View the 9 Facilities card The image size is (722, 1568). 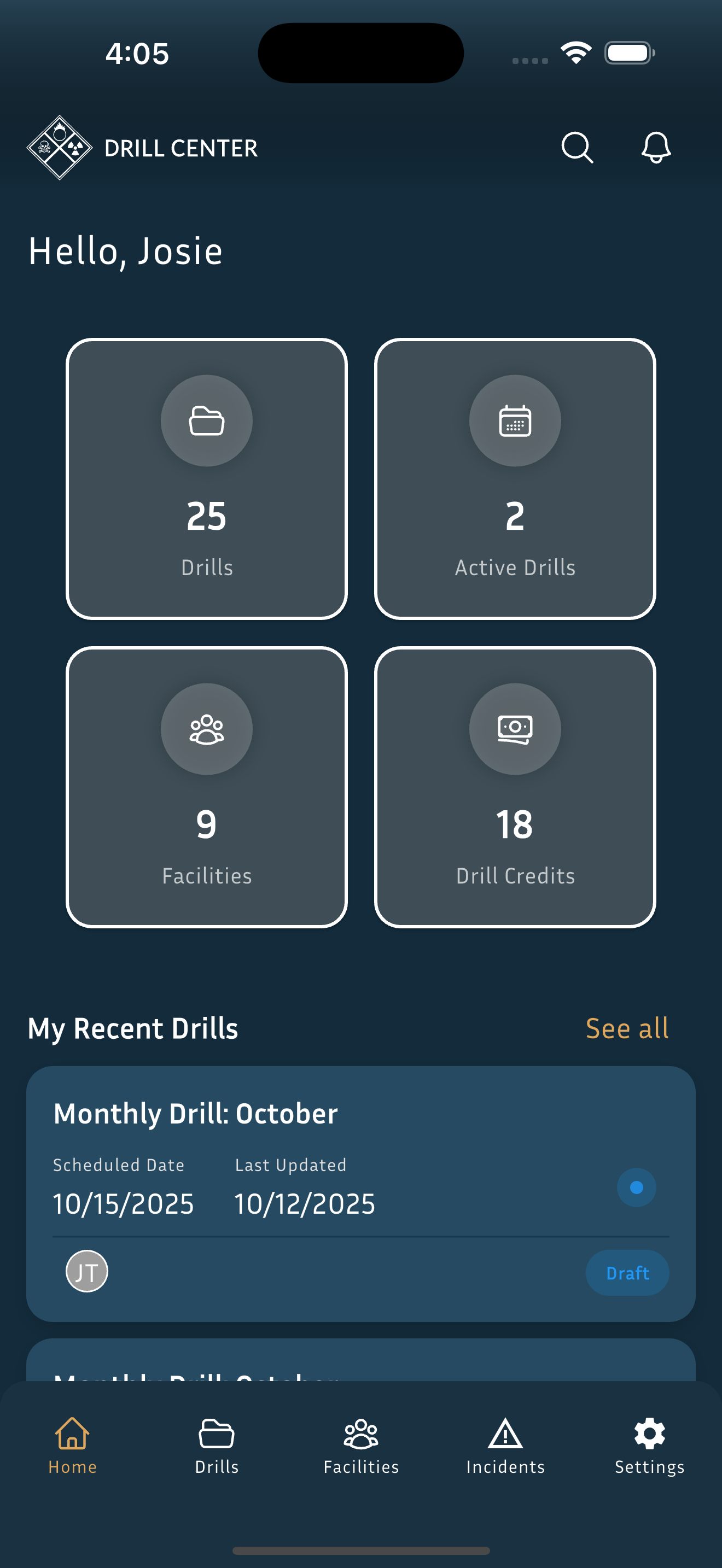(x=207, y=787)
